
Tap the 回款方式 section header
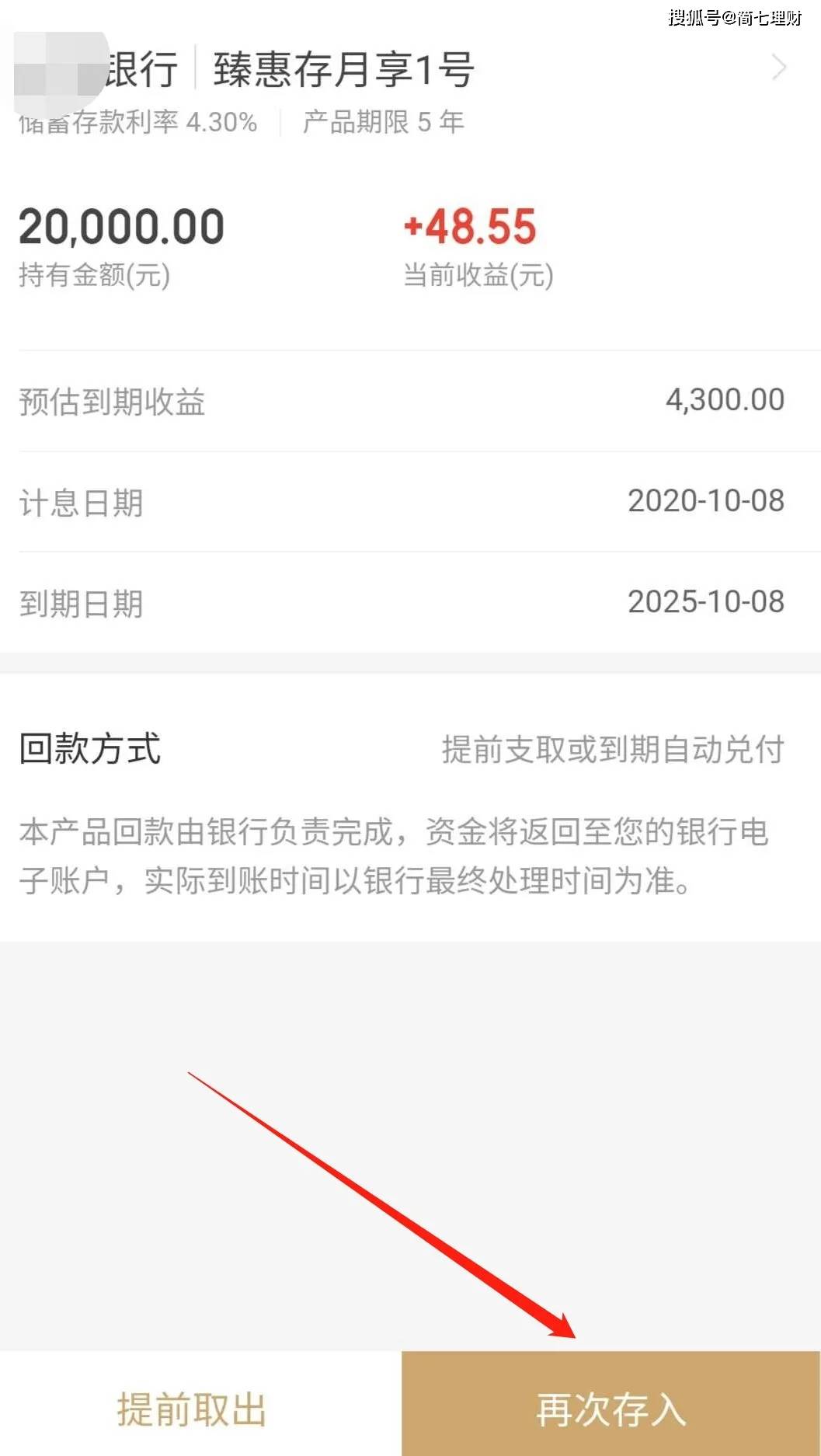(x=88, y=750)
